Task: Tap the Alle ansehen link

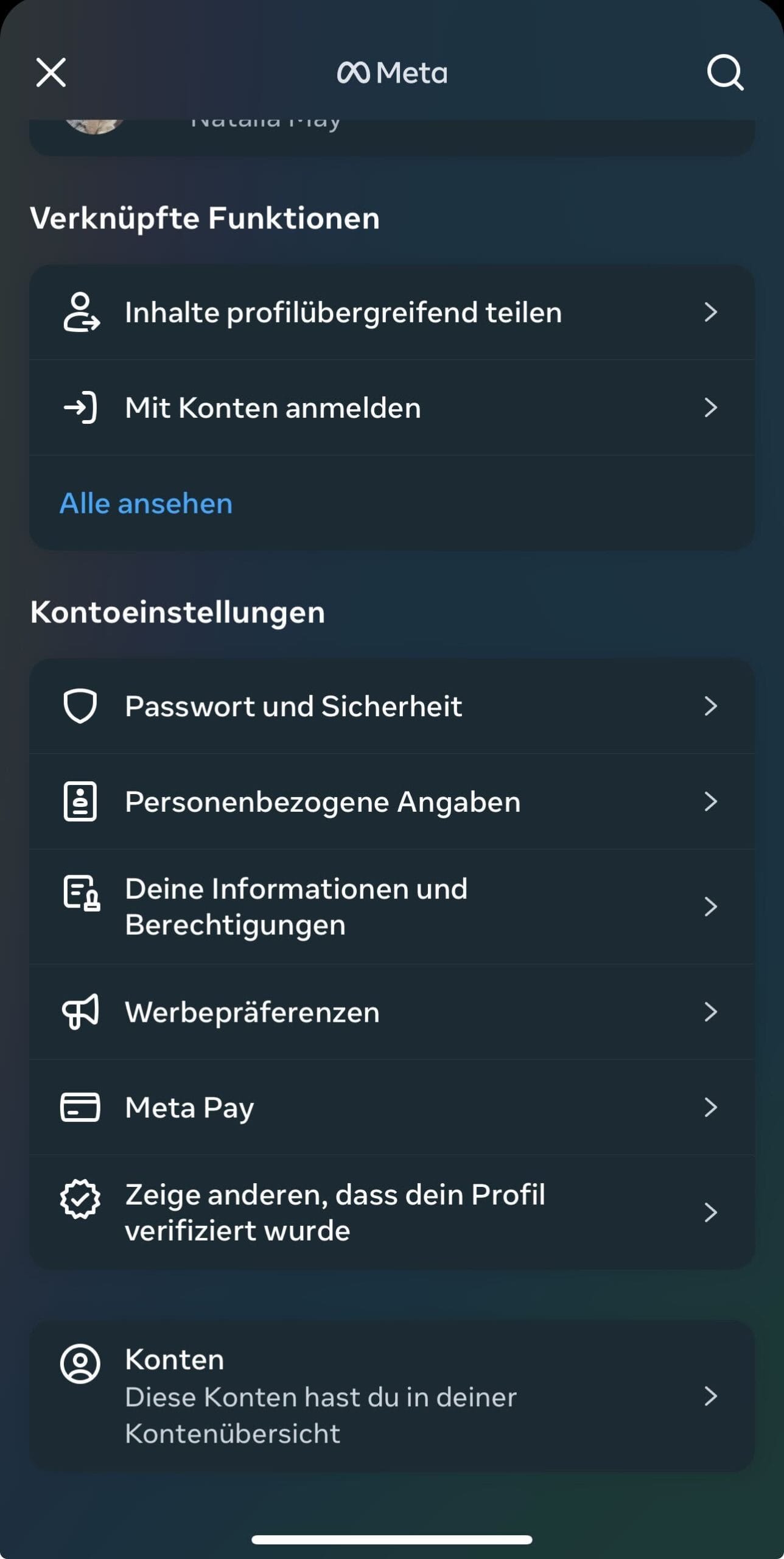Action: pyautogui.click(x=146, y=504)
